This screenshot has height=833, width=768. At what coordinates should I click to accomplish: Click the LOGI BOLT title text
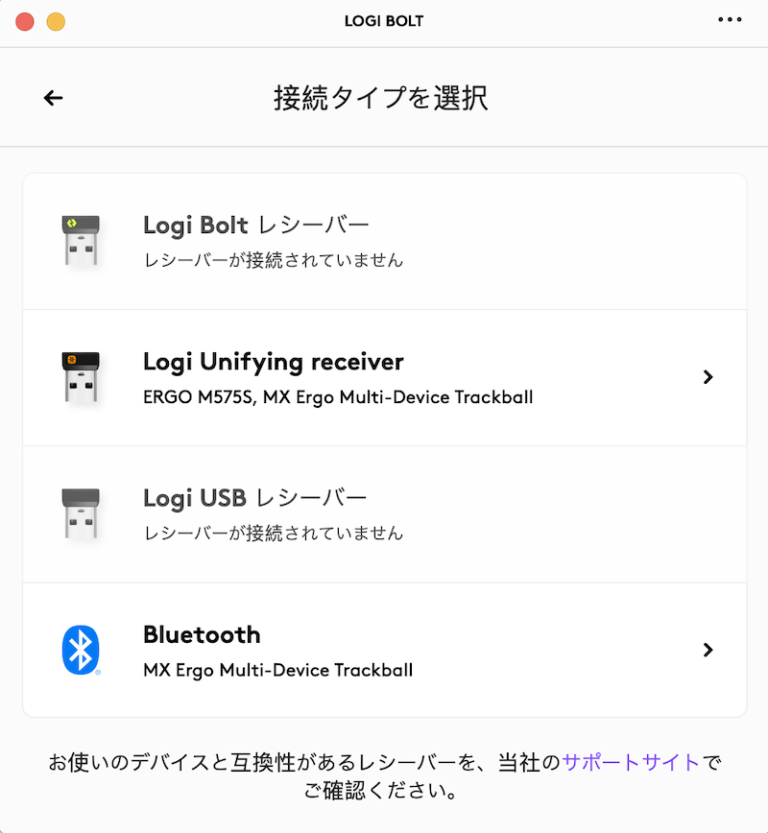coord(384,20)
